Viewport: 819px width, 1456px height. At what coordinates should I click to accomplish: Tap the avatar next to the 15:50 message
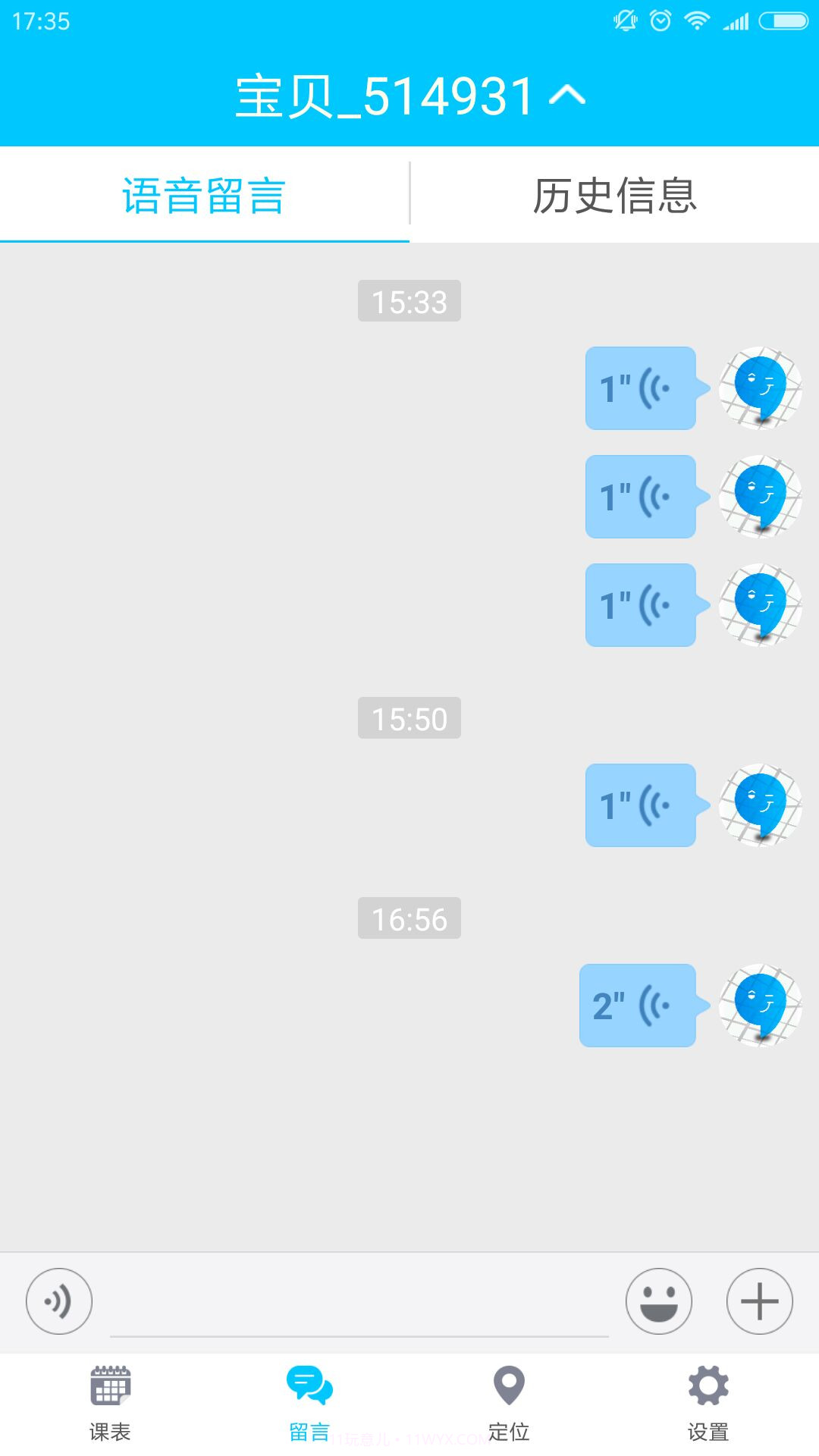click(x=760, y=805)
